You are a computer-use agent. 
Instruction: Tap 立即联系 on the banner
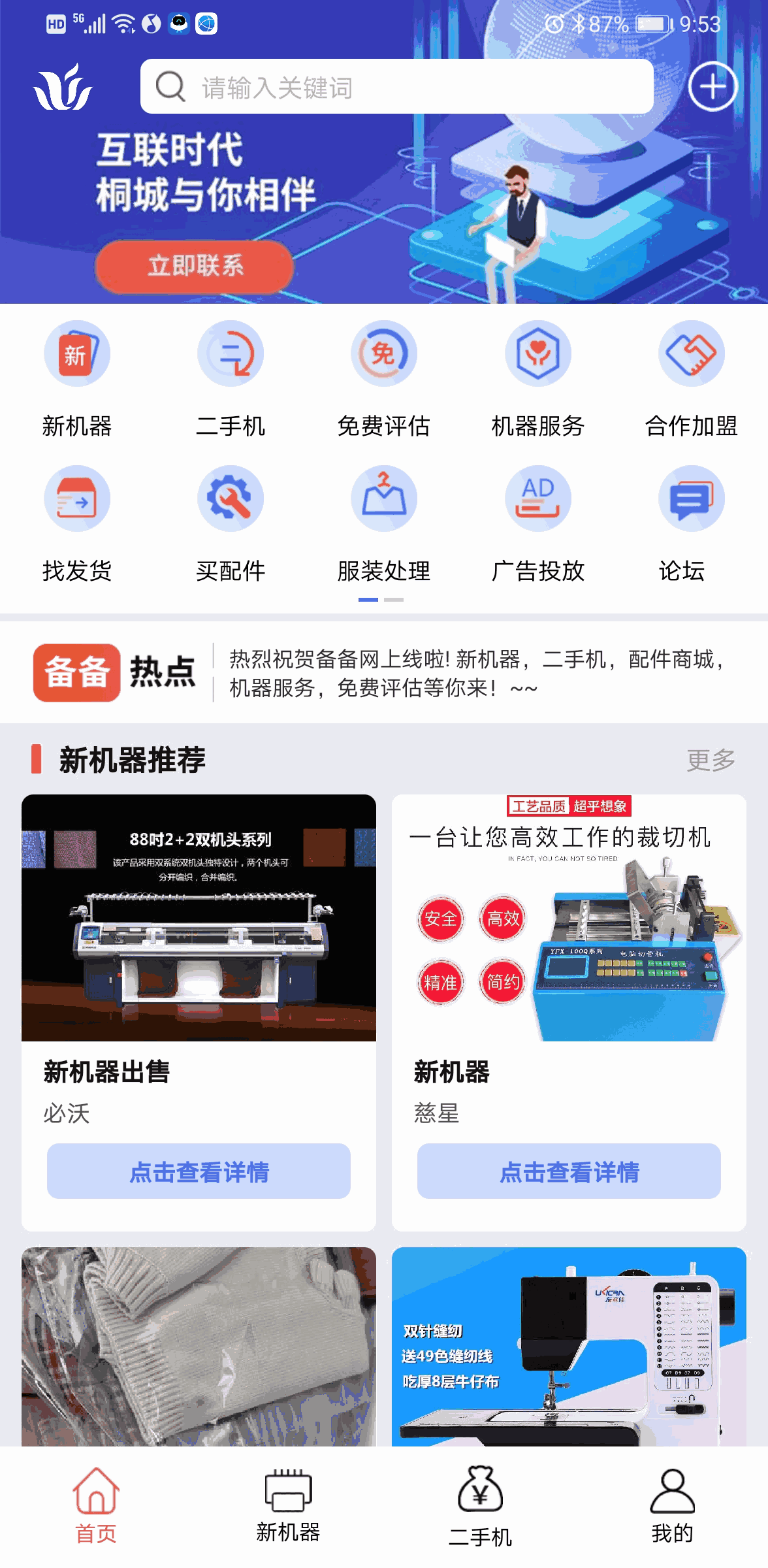pos(194,267)
